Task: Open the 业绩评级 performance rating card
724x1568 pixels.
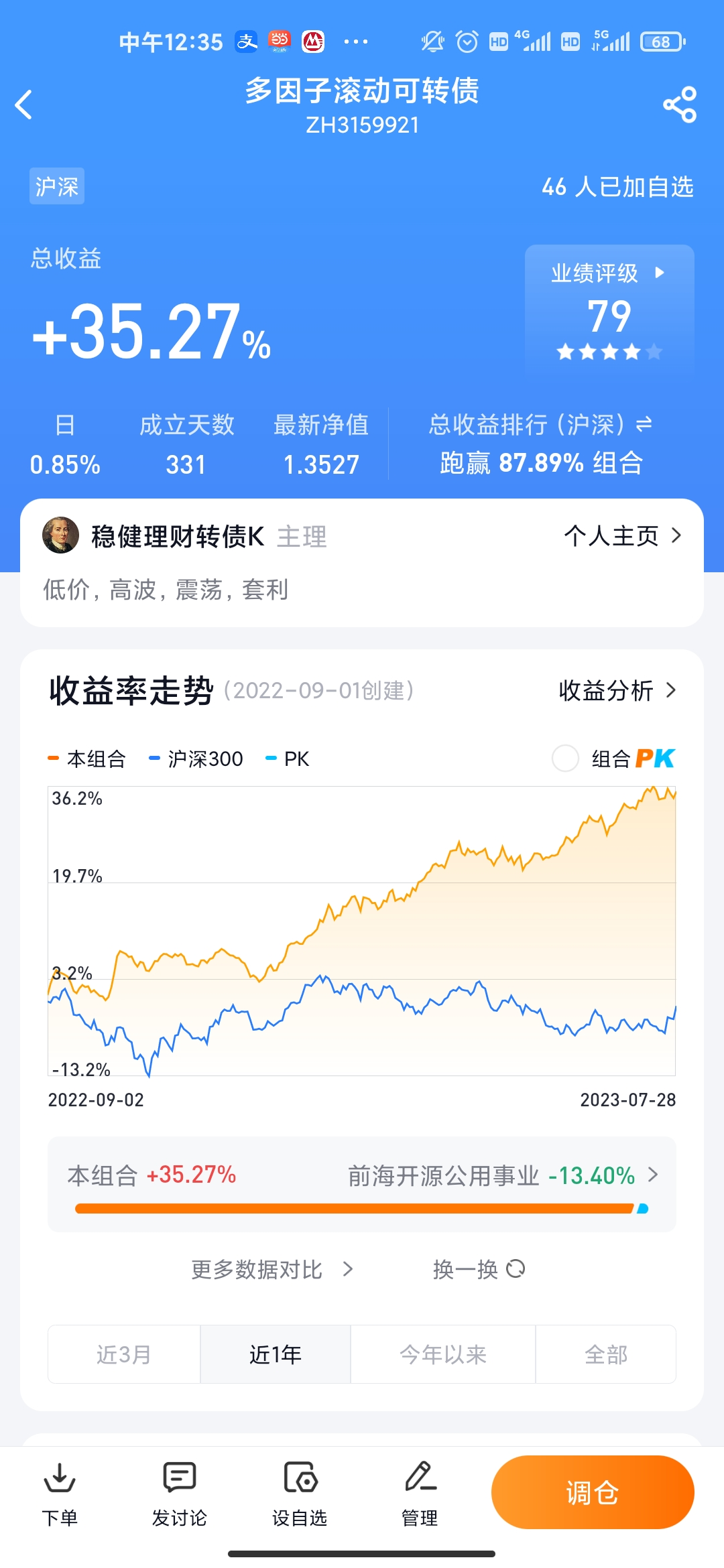Action: [609, 312]
